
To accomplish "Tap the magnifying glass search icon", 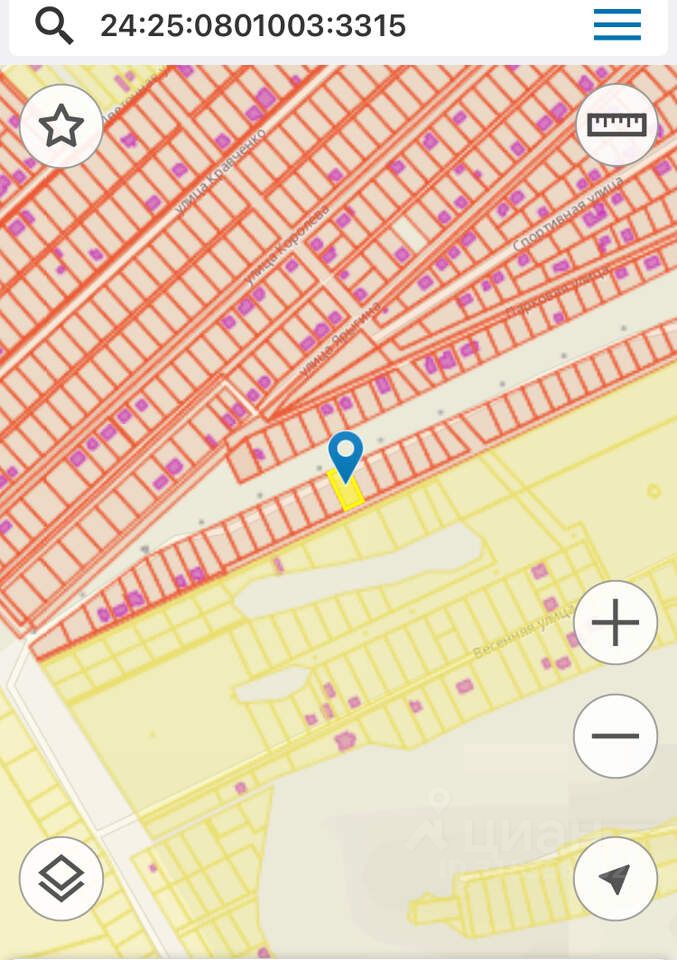I will coord(54,25).
